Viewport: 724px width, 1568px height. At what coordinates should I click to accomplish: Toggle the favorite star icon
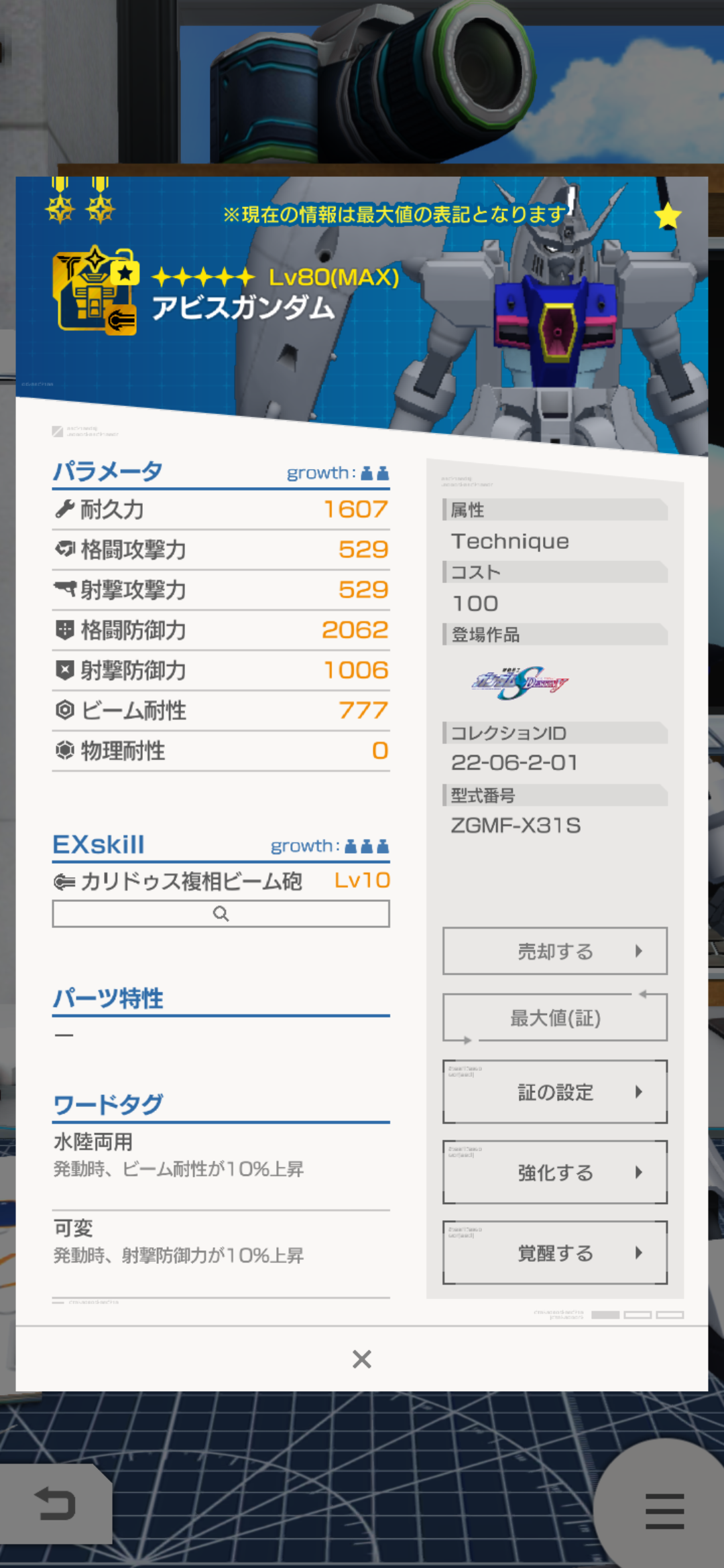pyautogui.click(x=668, y=216)
